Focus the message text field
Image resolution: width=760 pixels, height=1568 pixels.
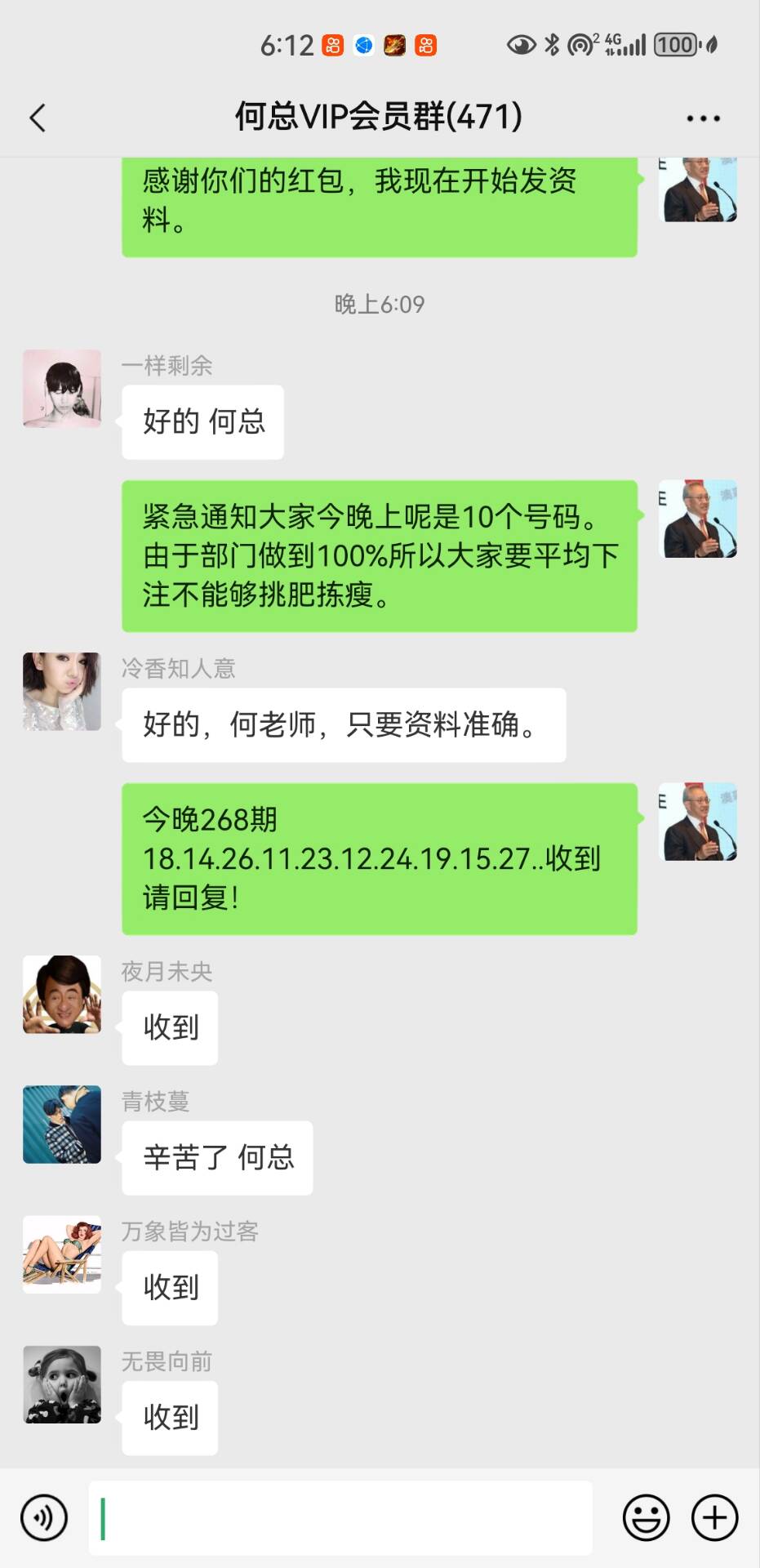(340, 1517)
